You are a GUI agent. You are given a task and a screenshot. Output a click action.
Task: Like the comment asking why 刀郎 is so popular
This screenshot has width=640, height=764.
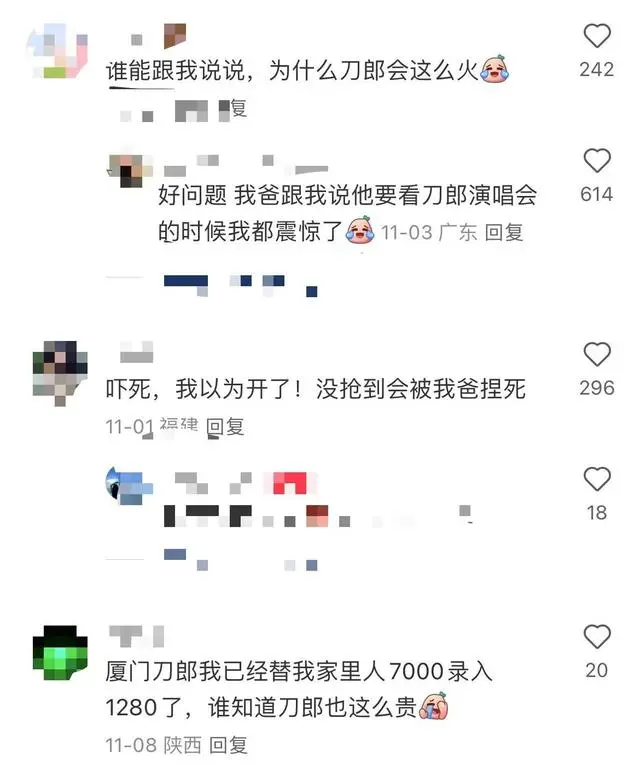tap(597, 37)
